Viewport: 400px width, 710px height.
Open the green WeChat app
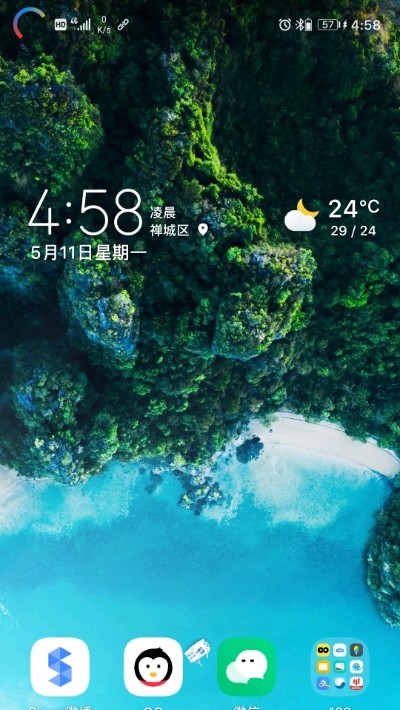point(246,667)
